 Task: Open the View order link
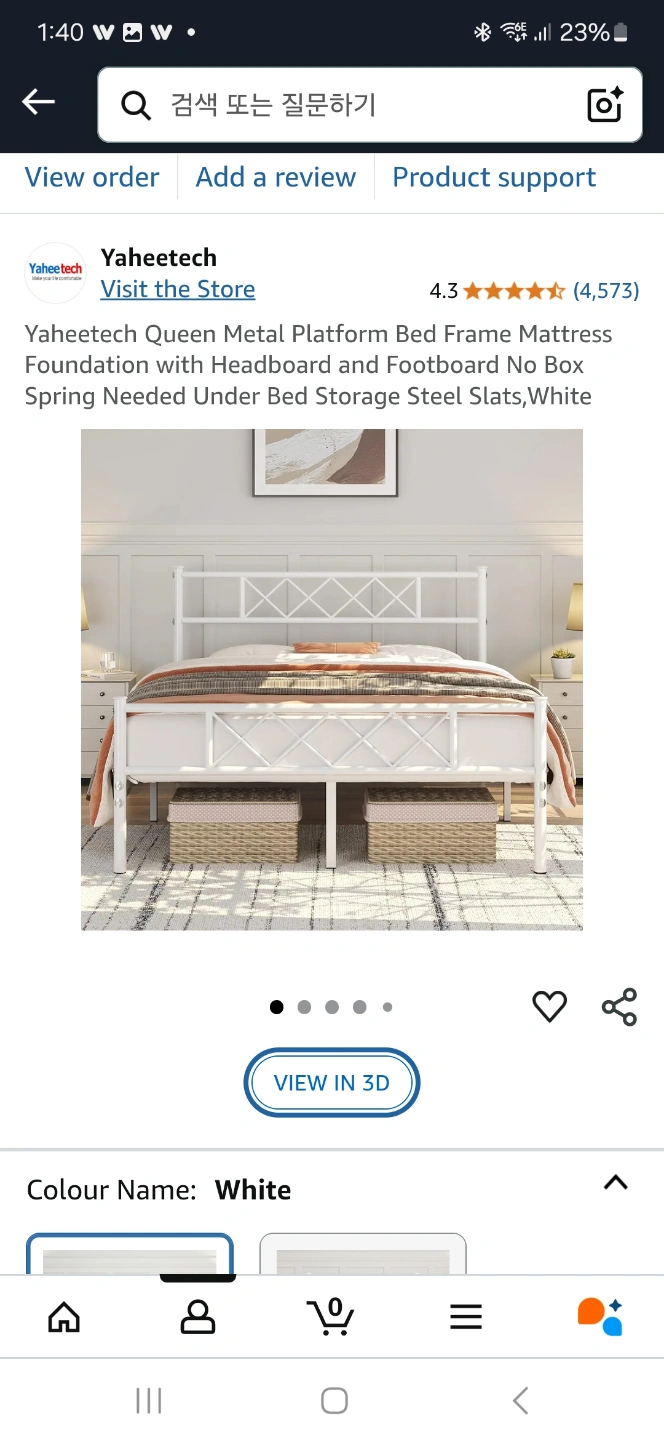92,177
